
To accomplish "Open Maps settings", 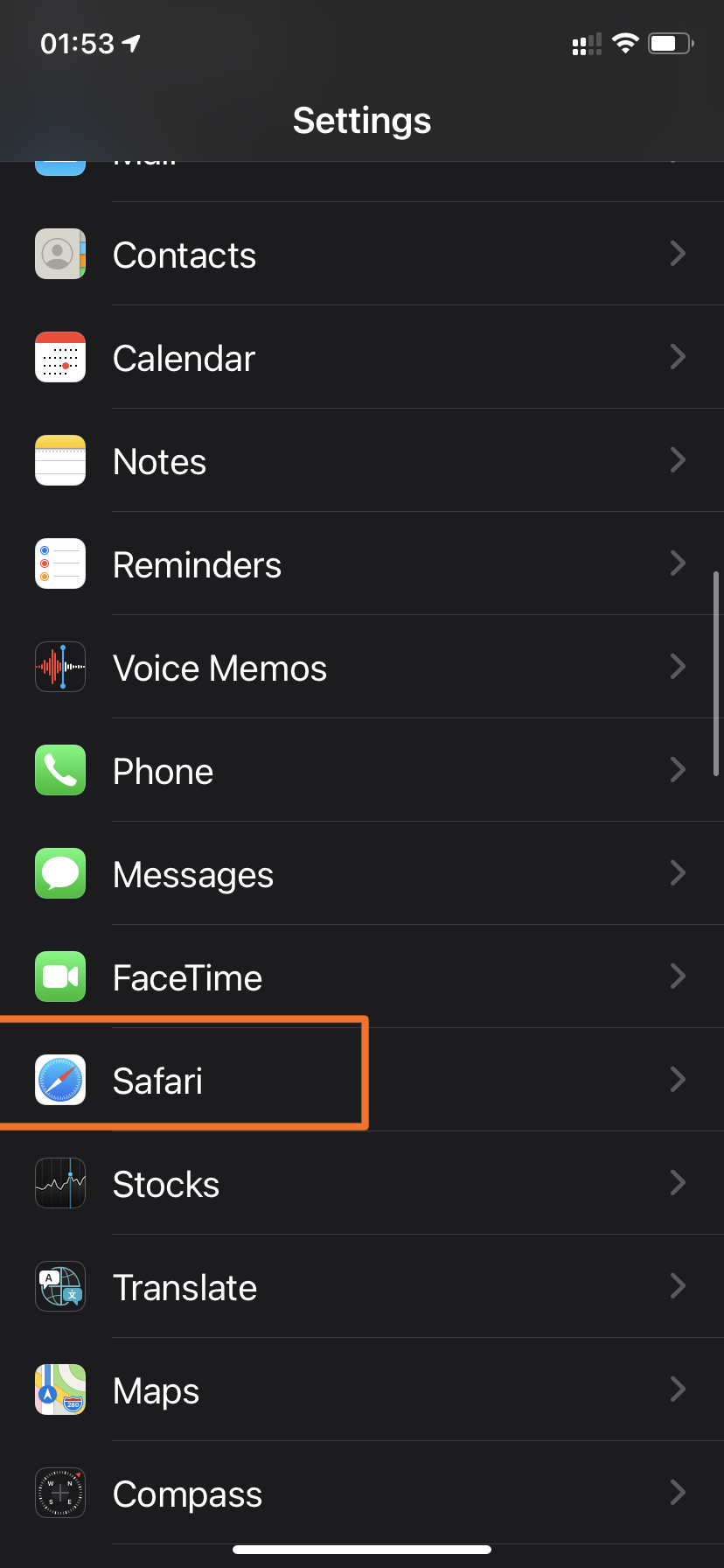I will pyautogui.click(x=157, y=1390).
